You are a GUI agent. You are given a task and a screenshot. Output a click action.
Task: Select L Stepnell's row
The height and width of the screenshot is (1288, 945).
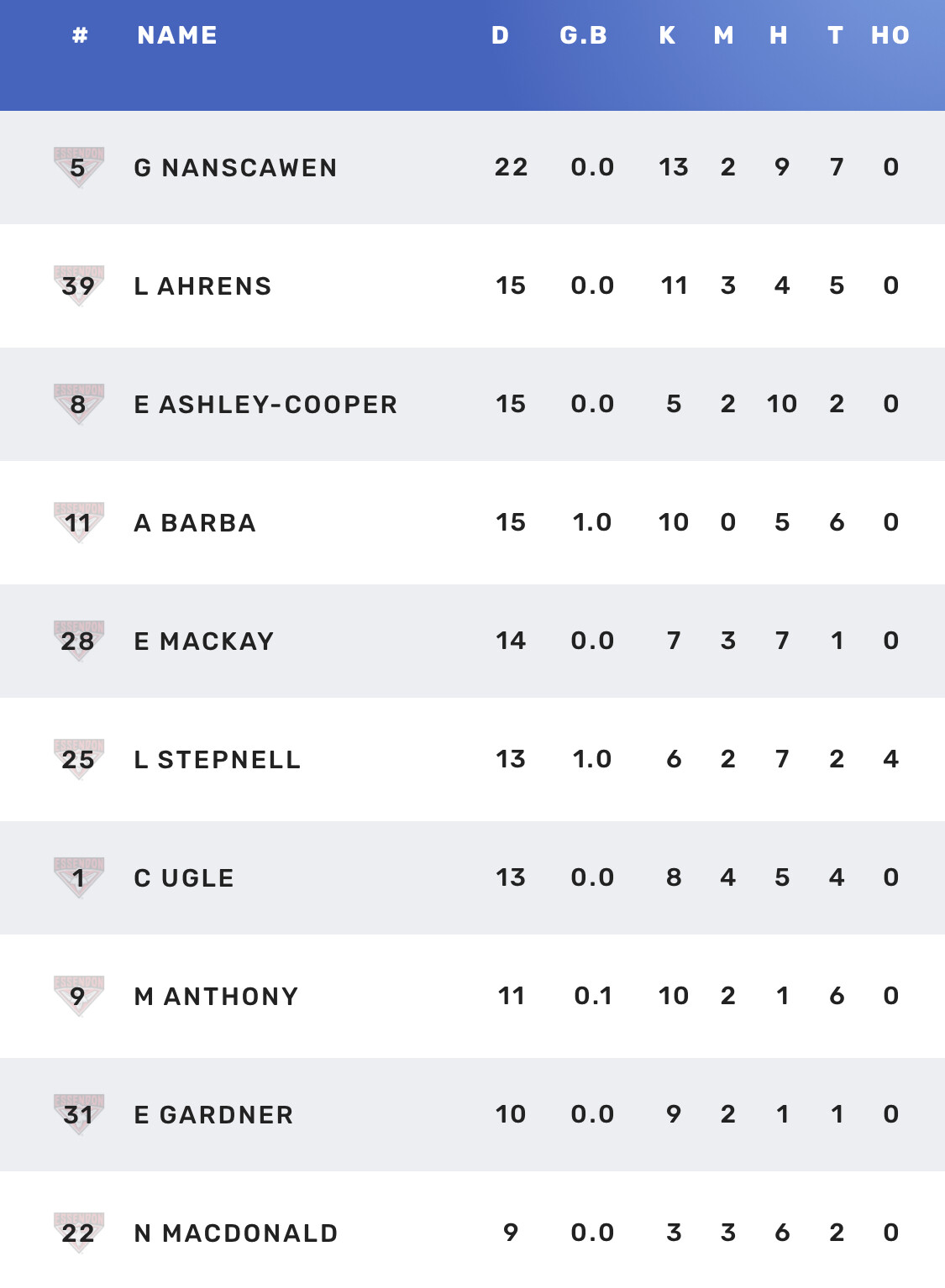(217, 760)
